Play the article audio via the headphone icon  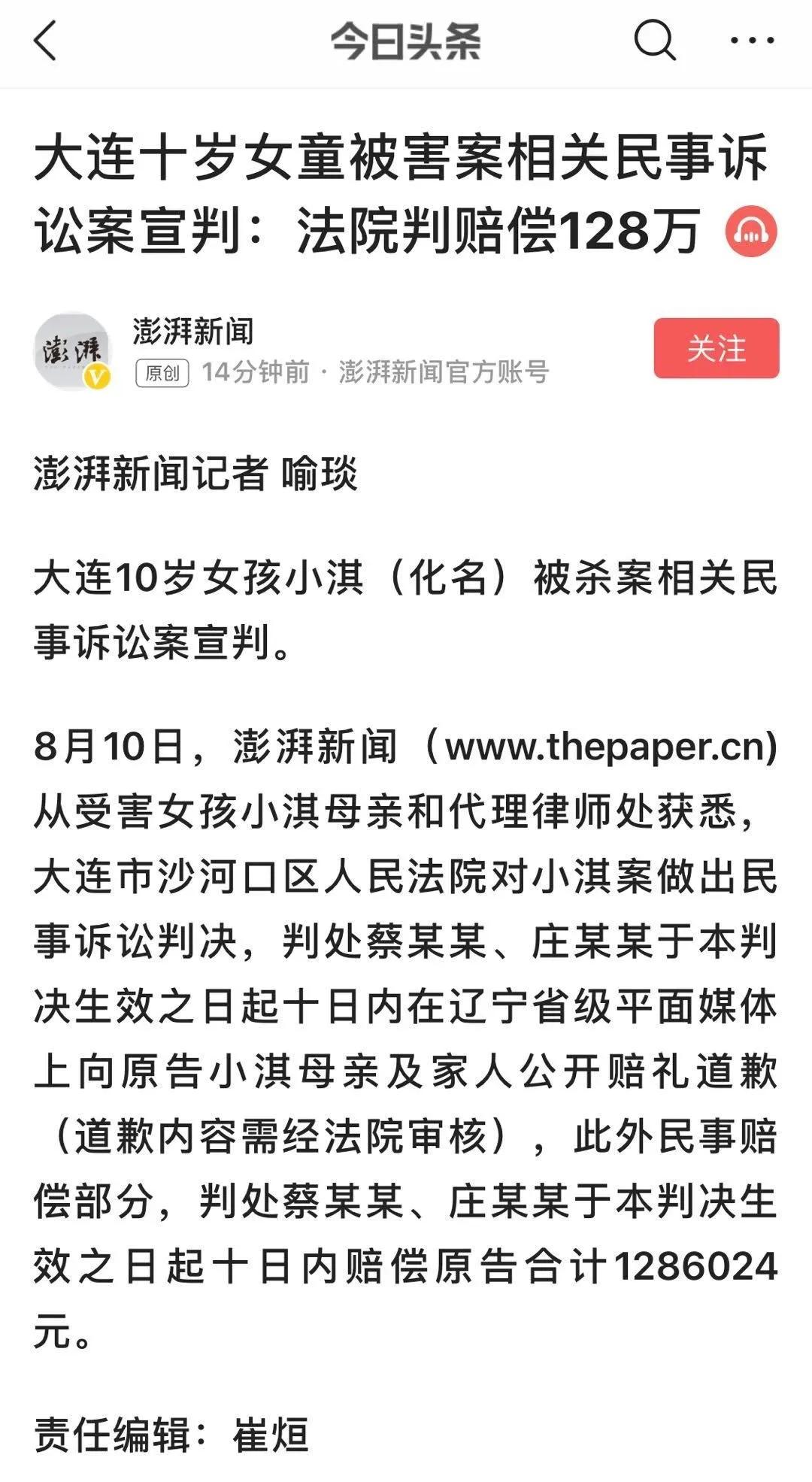tap(751, 231)
